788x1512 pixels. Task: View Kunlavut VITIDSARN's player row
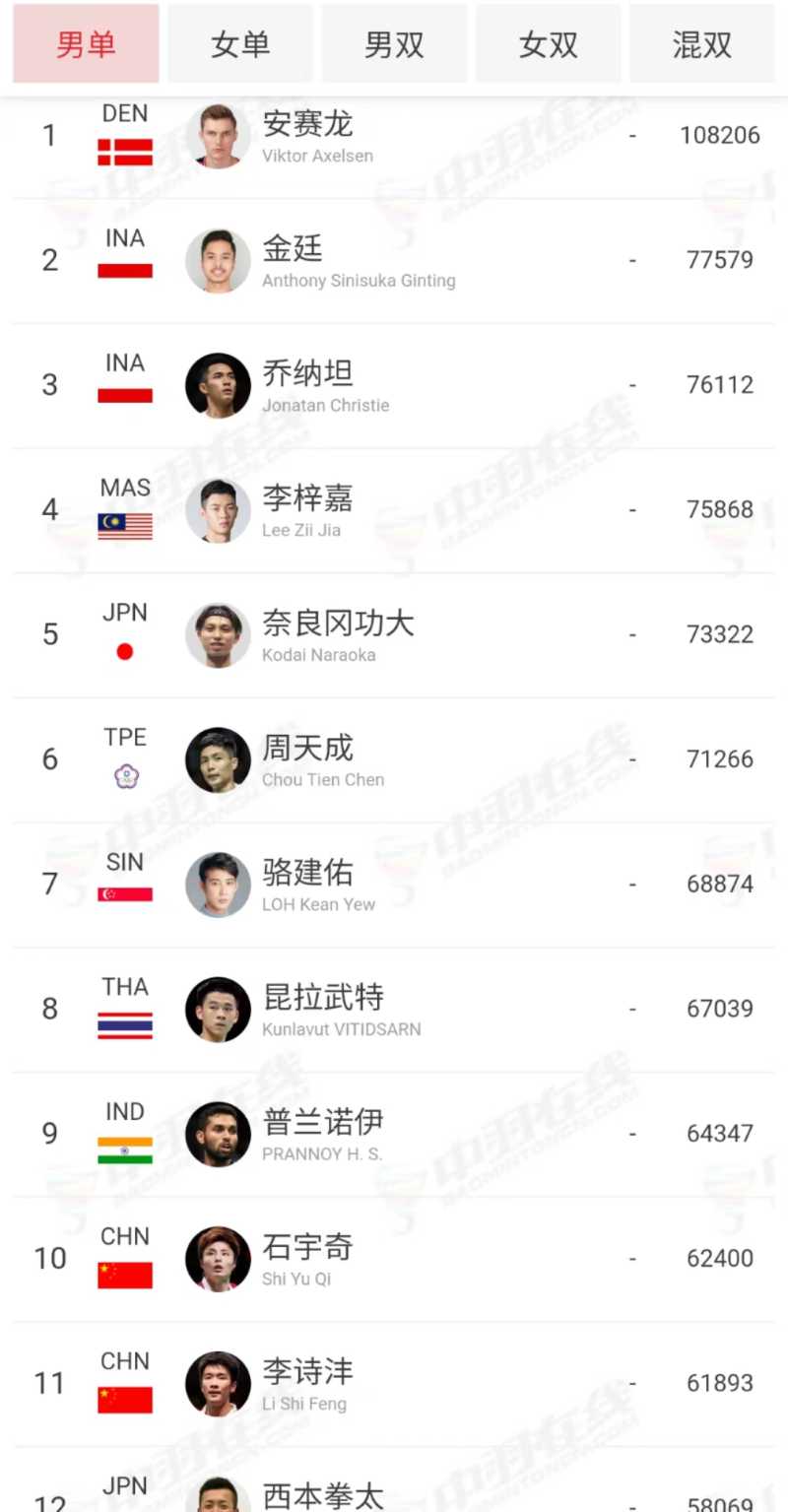(394, 1010)
